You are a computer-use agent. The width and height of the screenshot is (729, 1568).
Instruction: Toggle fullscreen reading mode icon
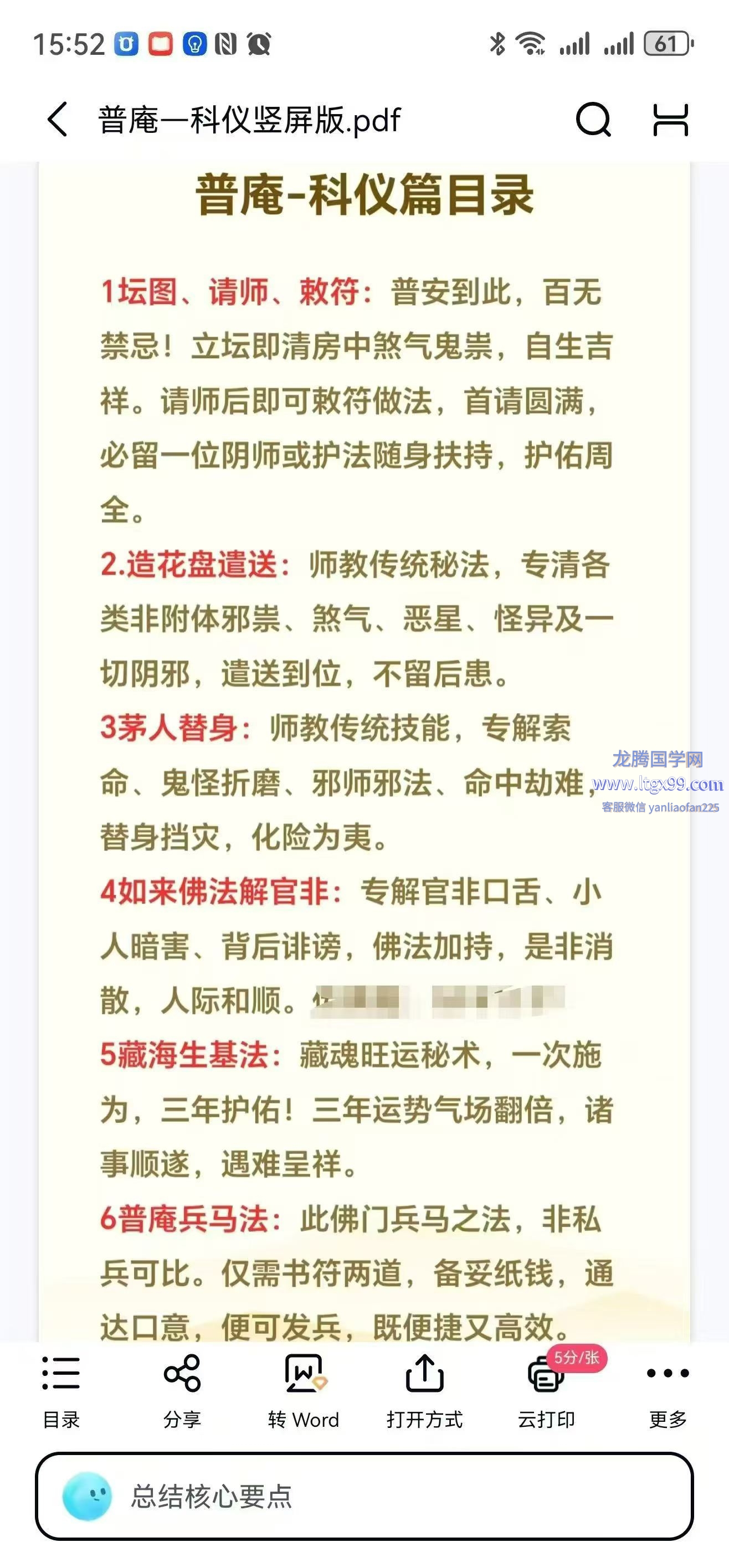[x=670, y=119]
